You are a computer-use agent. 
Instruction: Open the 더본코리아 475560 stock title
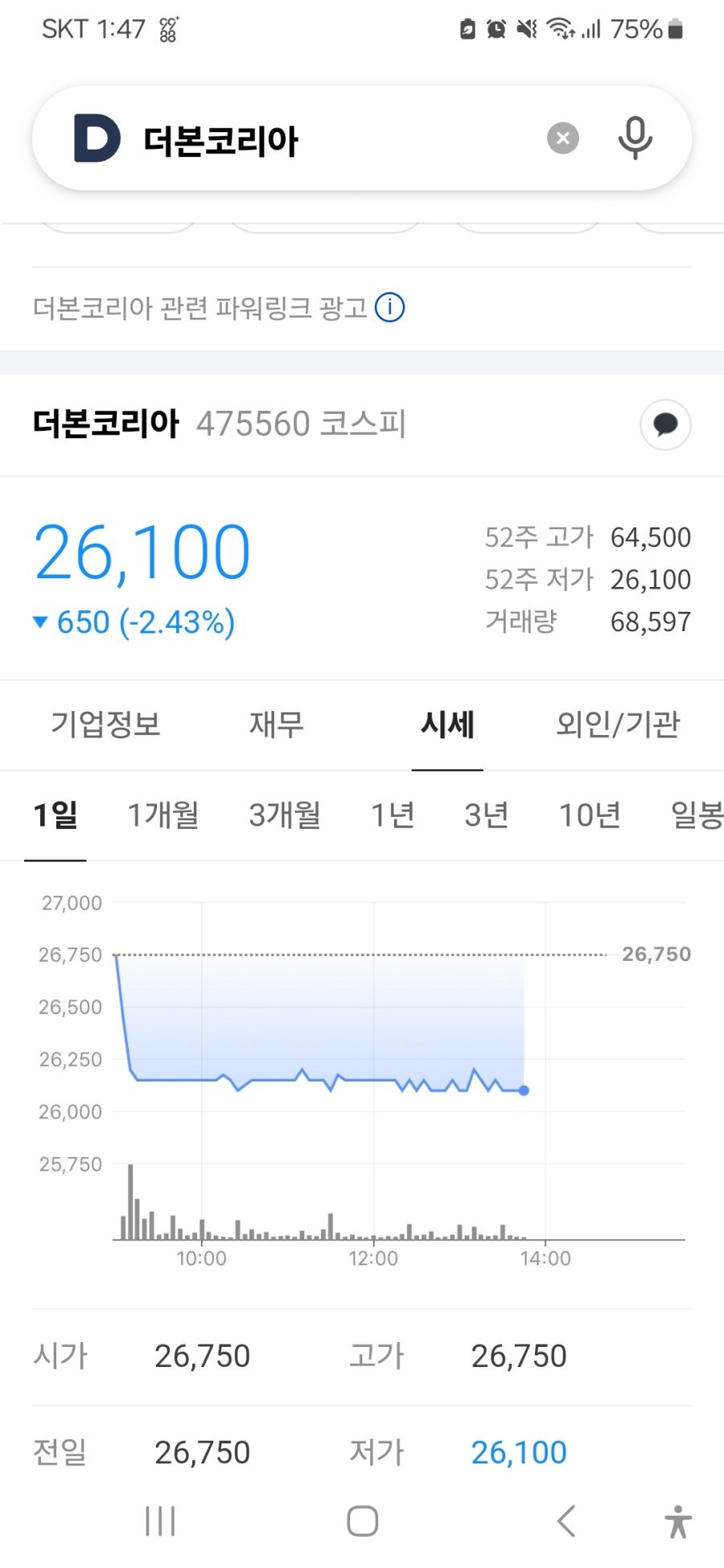point(219,424)
